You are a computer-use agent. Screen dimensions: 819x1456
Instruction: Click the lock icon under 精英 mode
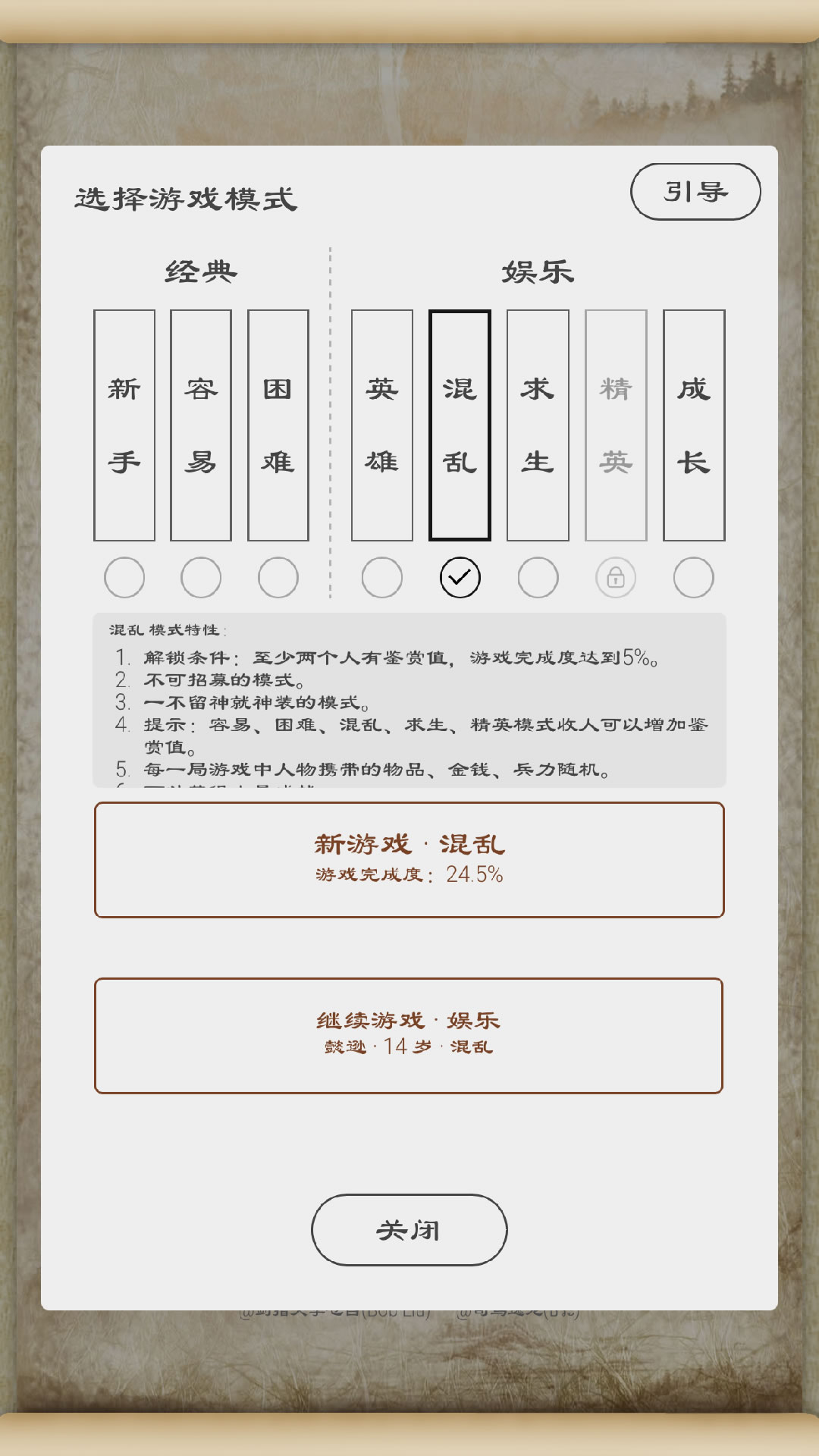(615, 577)
